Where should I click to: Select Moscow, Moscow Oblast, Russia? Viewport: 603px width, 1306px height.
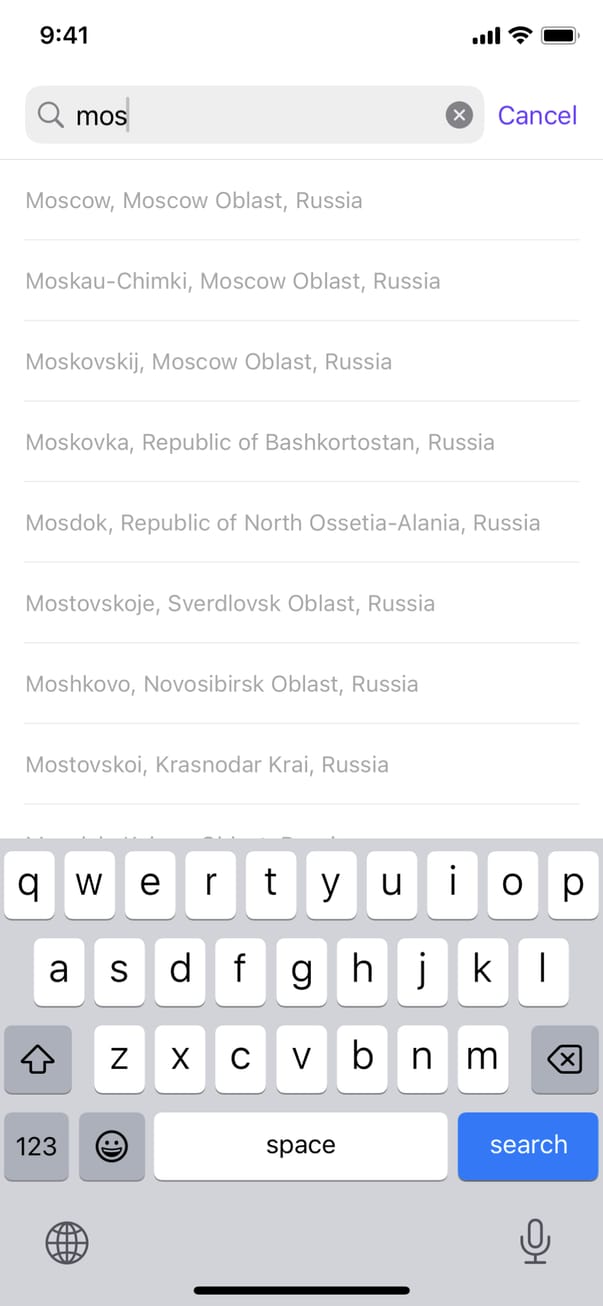(x=194, y=200)
